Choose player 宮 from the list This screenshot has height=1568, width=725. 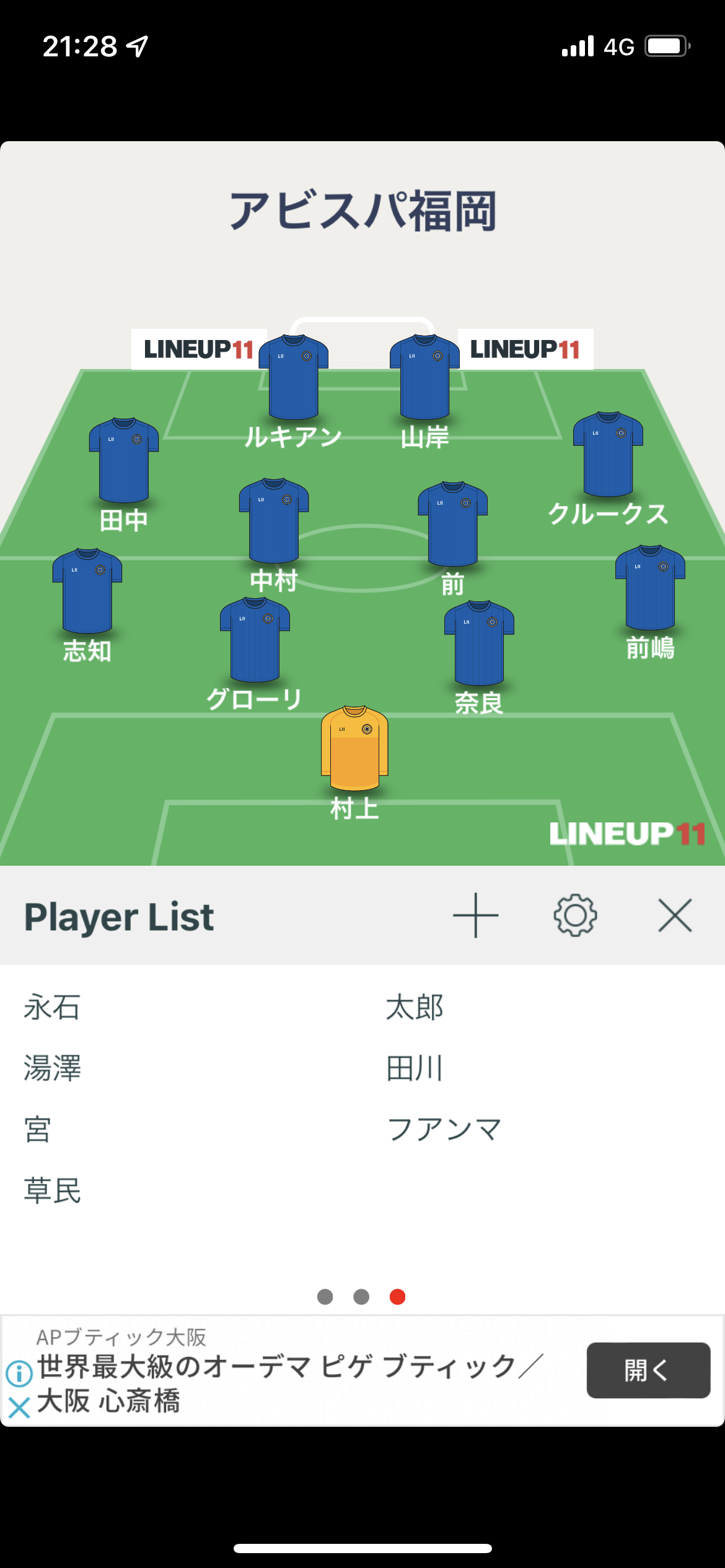(x=37, y=1129)
